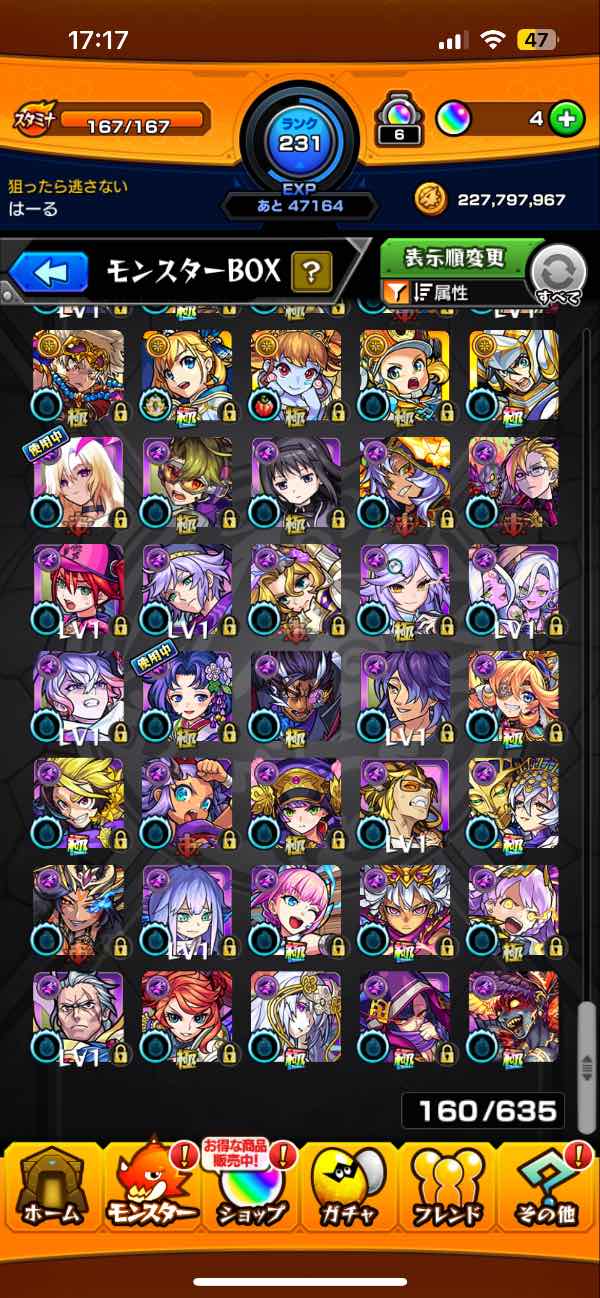The width and height of the screenshot is (600, 1298).
Task: Select the pink-haired monster in the sixth row
Action: pyautogui.click(x=296, y=908)
